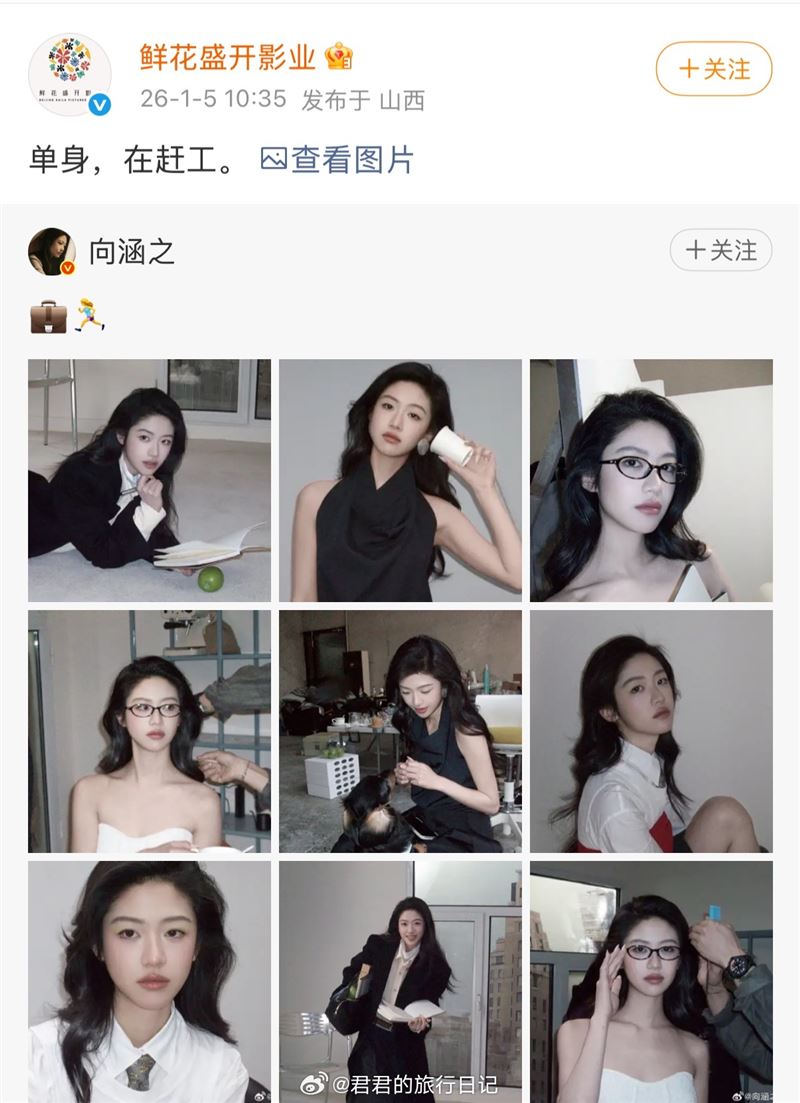Click the picture icon beside 查看图片

coord(272,158)
